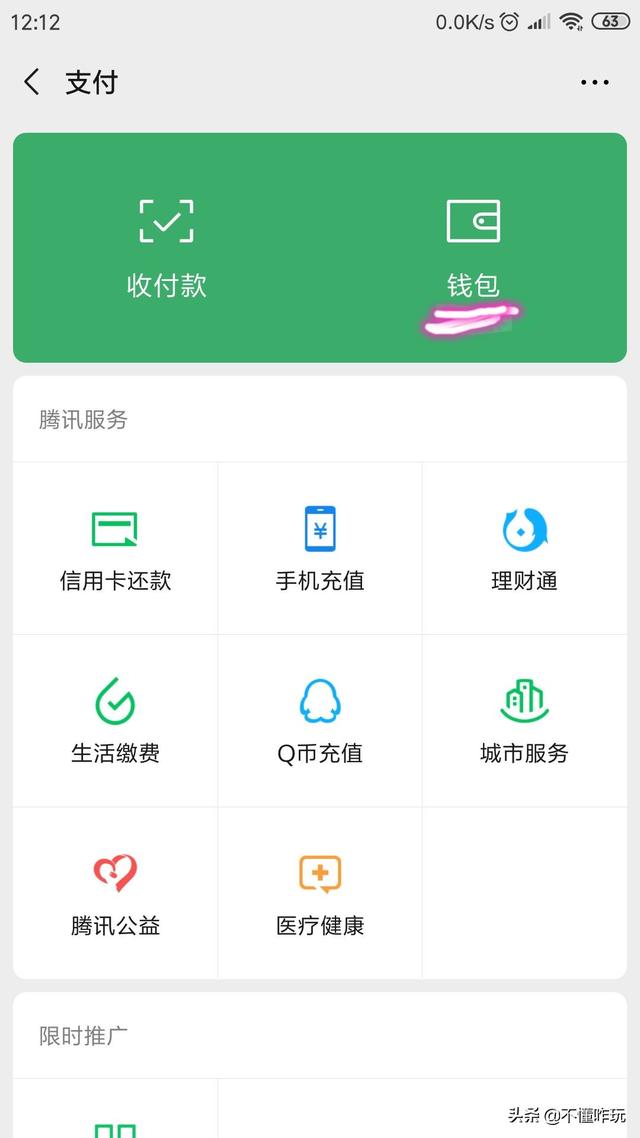Go back from the 支付 page
Viewport: 640px width, 1138px height.
tap(31, 82)
